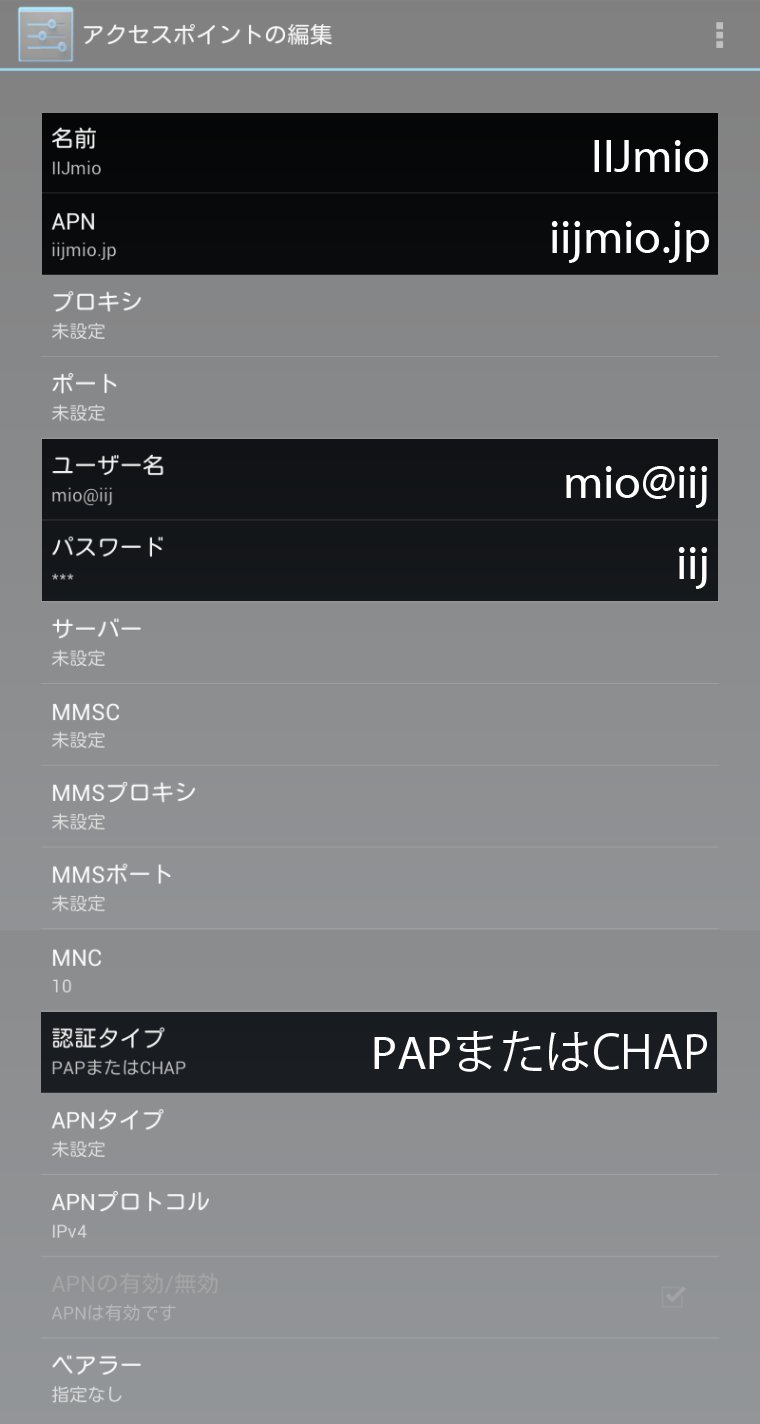Edit the ユーザー名 entry
760x1424 pixels.
[380, 479]
